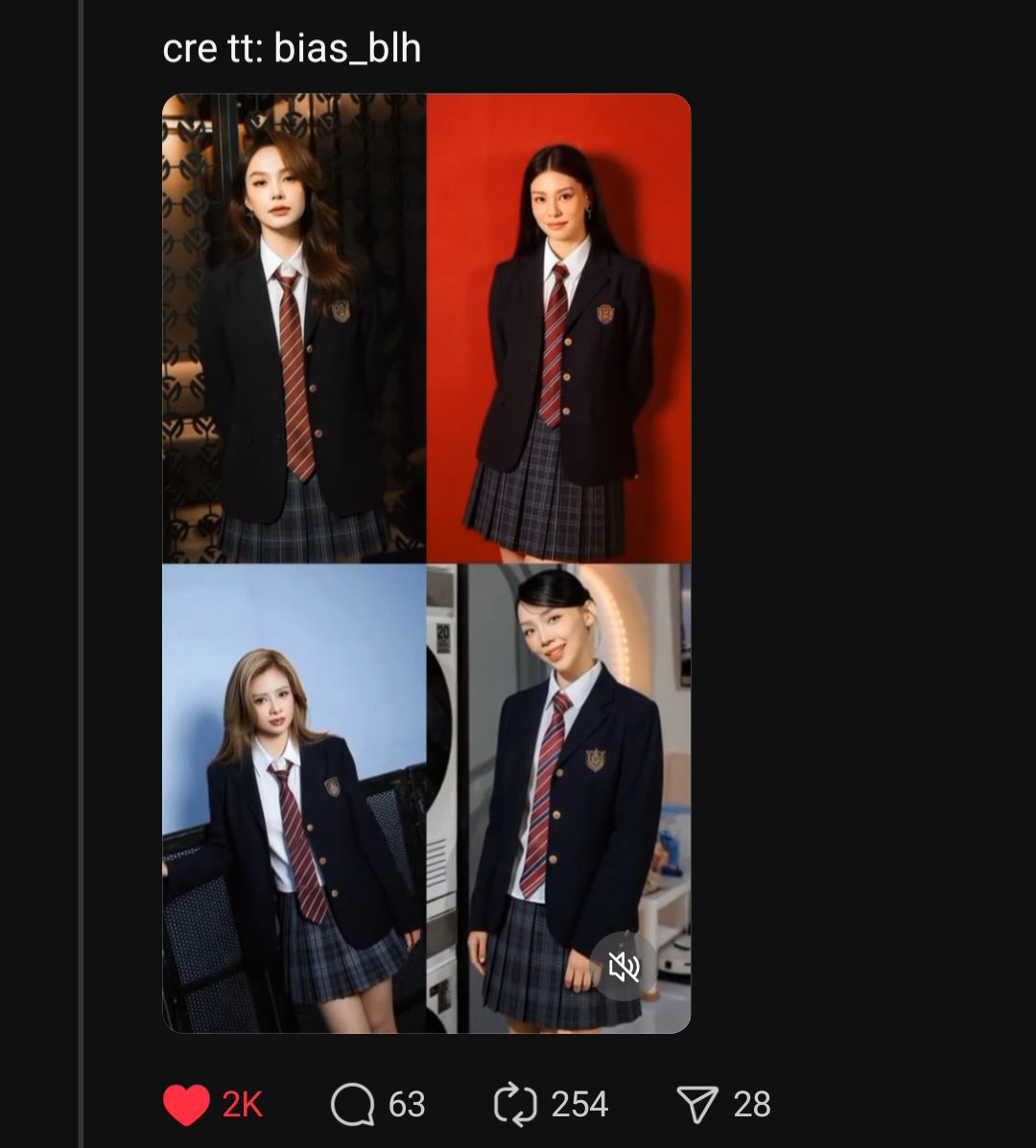
Task: Unmute the video sound
Action: pyautogui.click(x=624, y=968)
